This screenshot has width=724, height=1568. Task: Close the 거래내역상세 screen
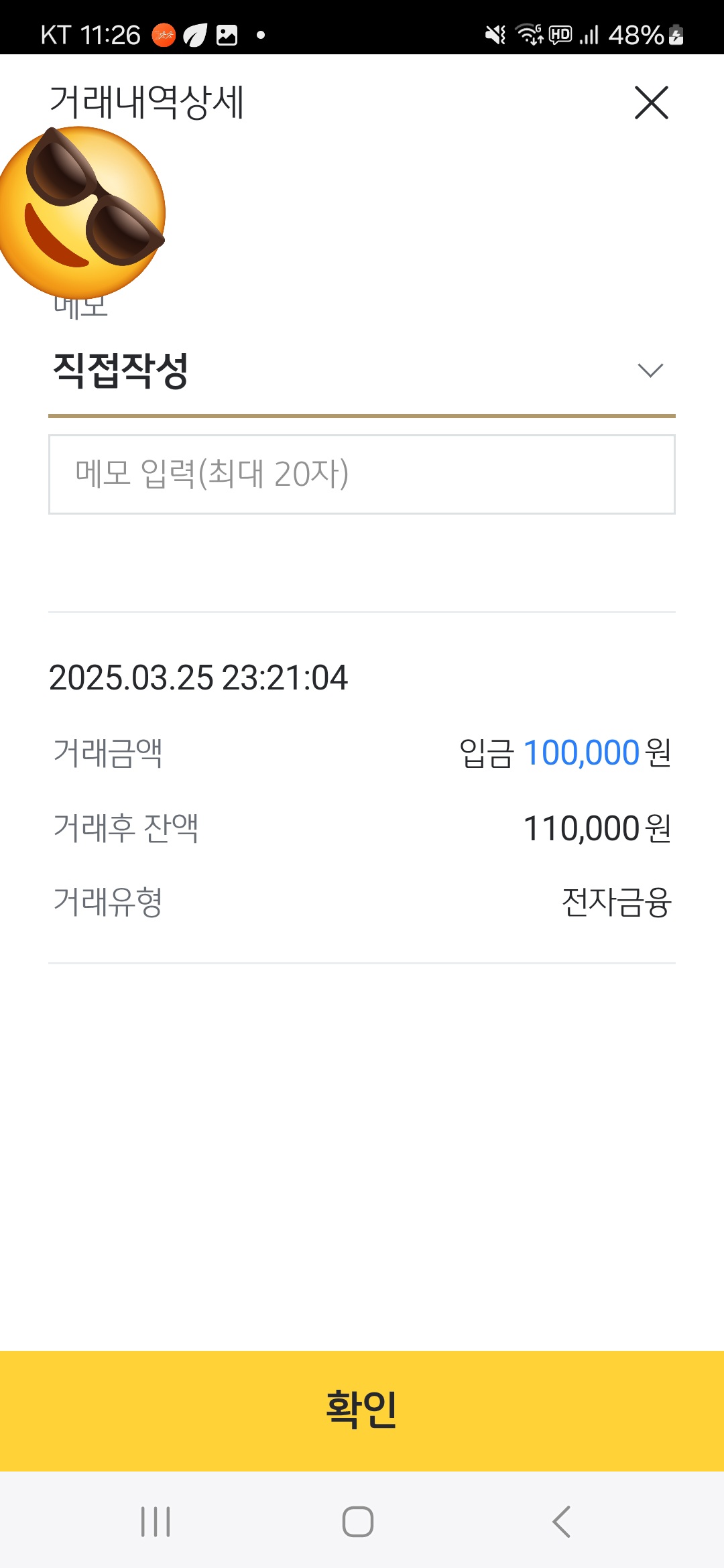652,103
